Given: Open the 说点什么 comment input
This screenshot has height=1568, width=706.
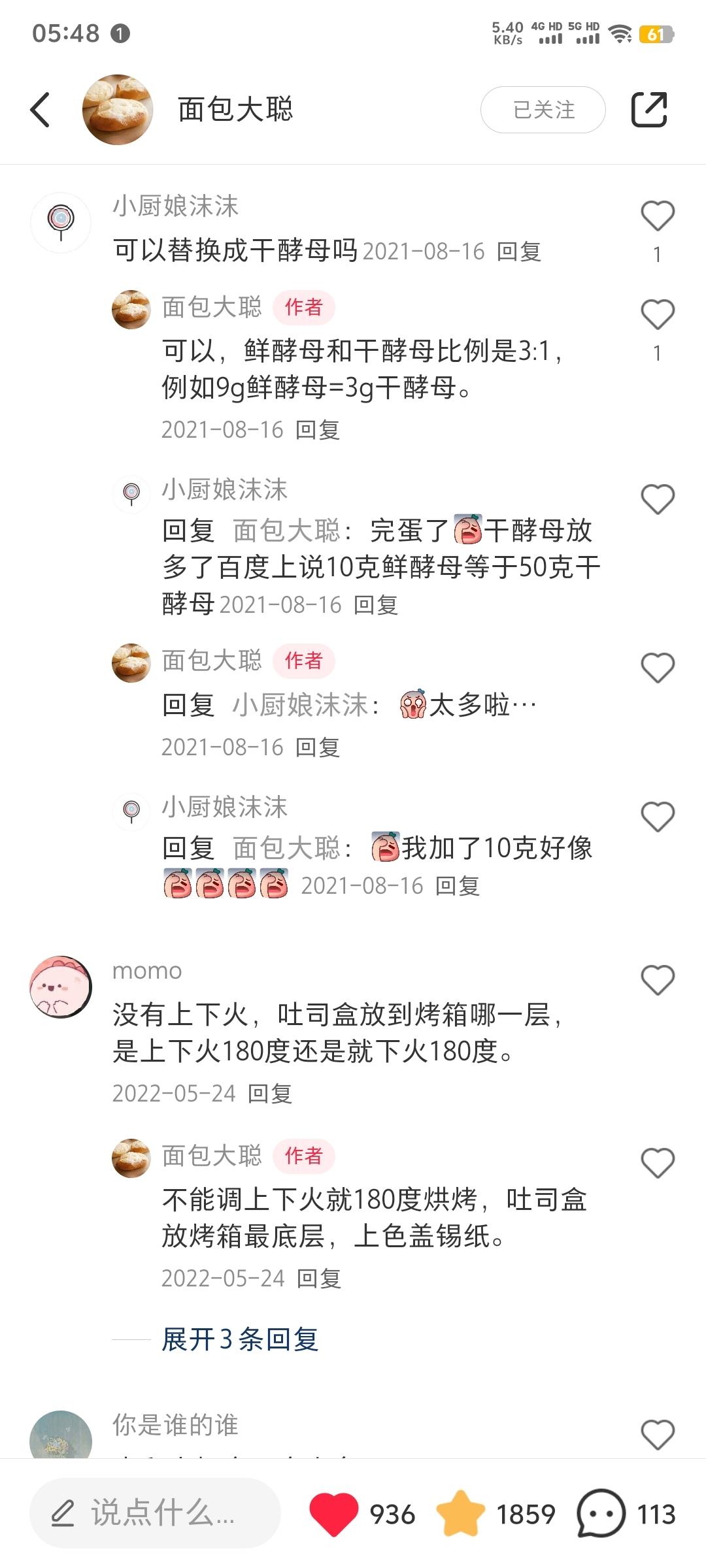Looking at the screenshot, I should 155,1513.
